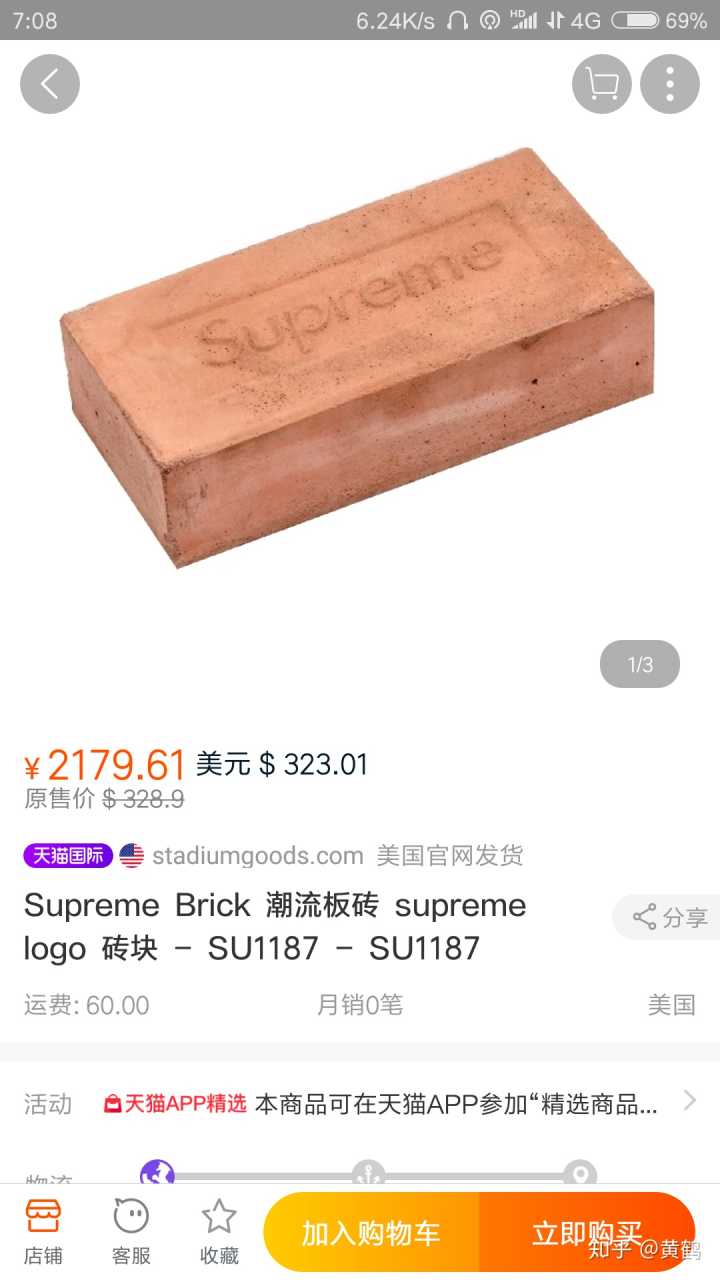The width and height of the screenshot is (720, 1280).
Task: Go back using the top-left arrow
Action: 49,84
